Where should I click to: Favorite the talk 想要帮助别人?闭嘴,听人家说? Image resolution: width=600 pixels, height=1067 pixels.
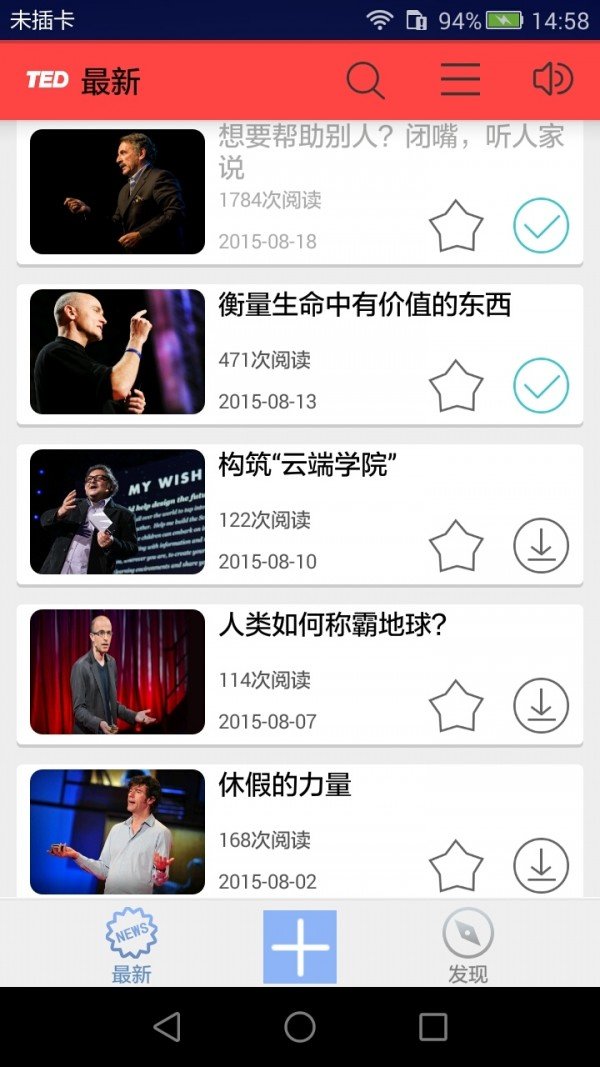[x=456, y=226]
